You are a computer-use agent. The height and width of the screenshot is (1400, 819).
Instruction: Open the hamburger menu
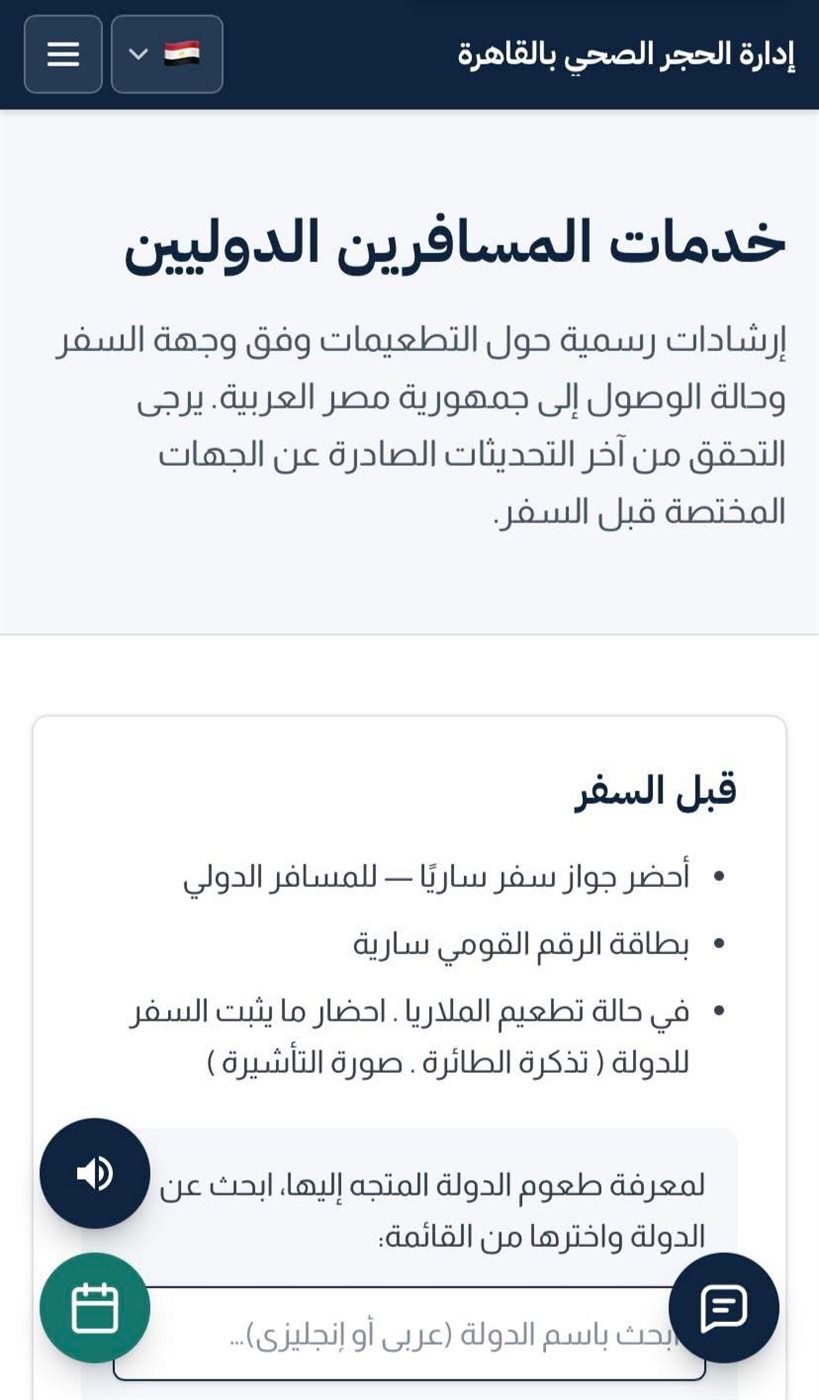63,54
